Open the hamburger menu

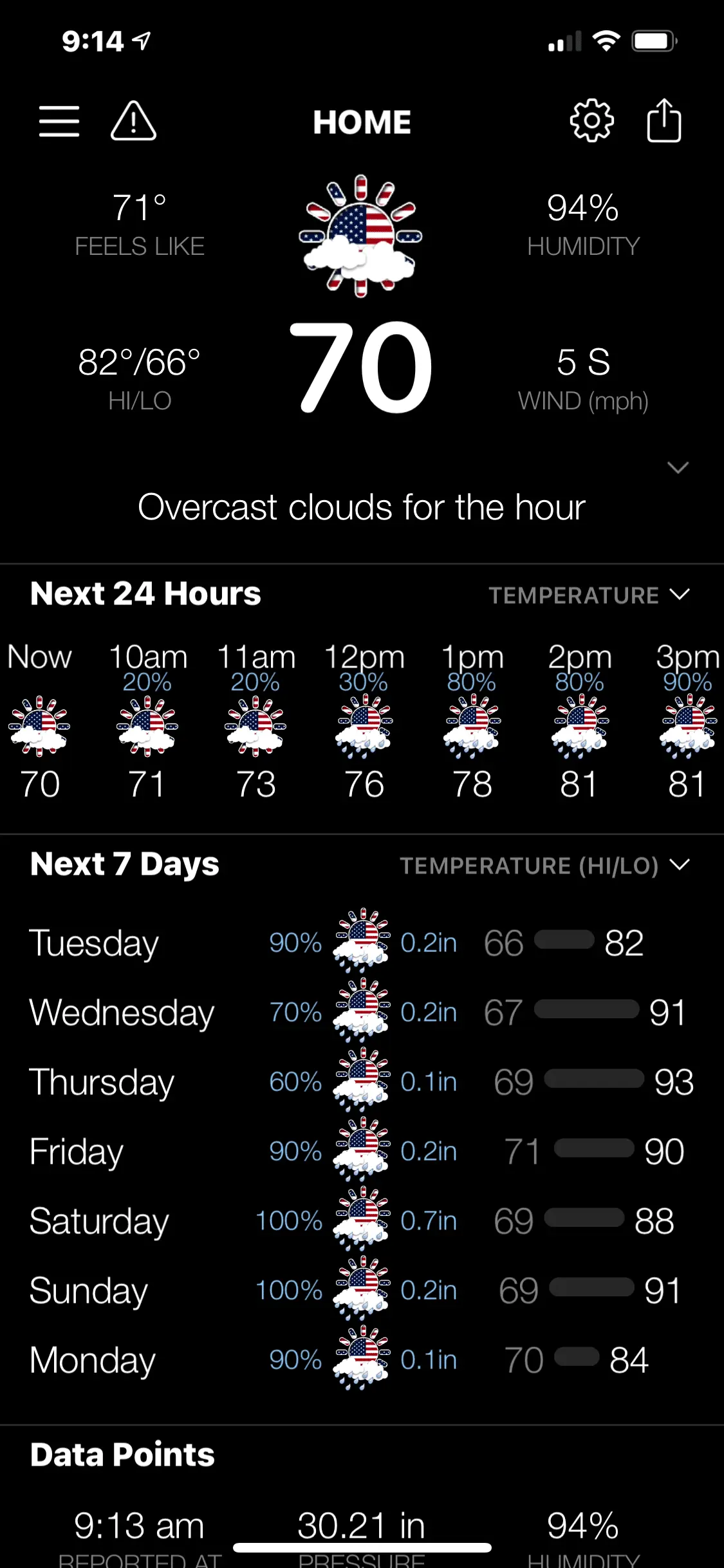[59, 121]
